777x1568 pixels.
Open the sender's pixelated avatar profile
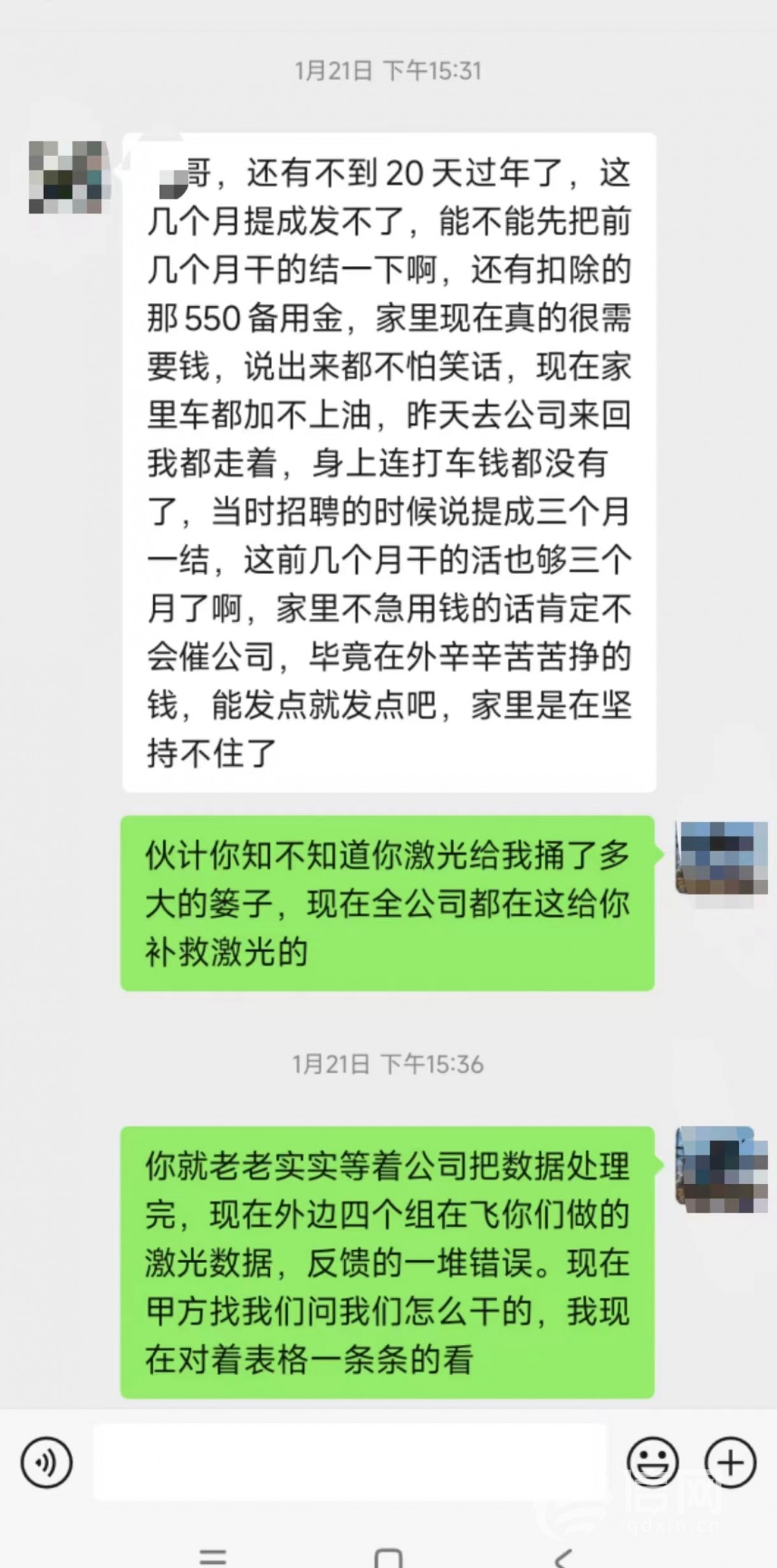pos(67,177)
